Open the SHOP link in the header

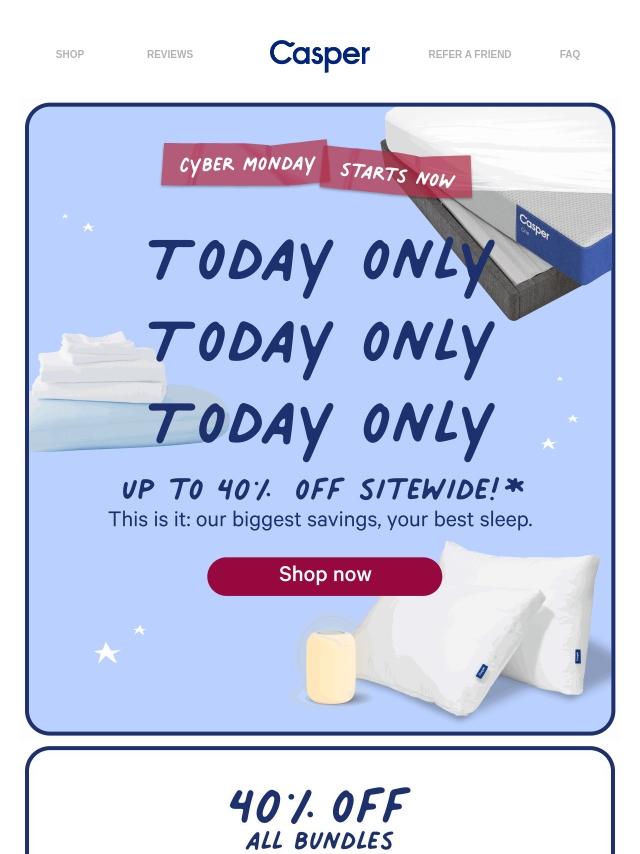pos(70,55)
